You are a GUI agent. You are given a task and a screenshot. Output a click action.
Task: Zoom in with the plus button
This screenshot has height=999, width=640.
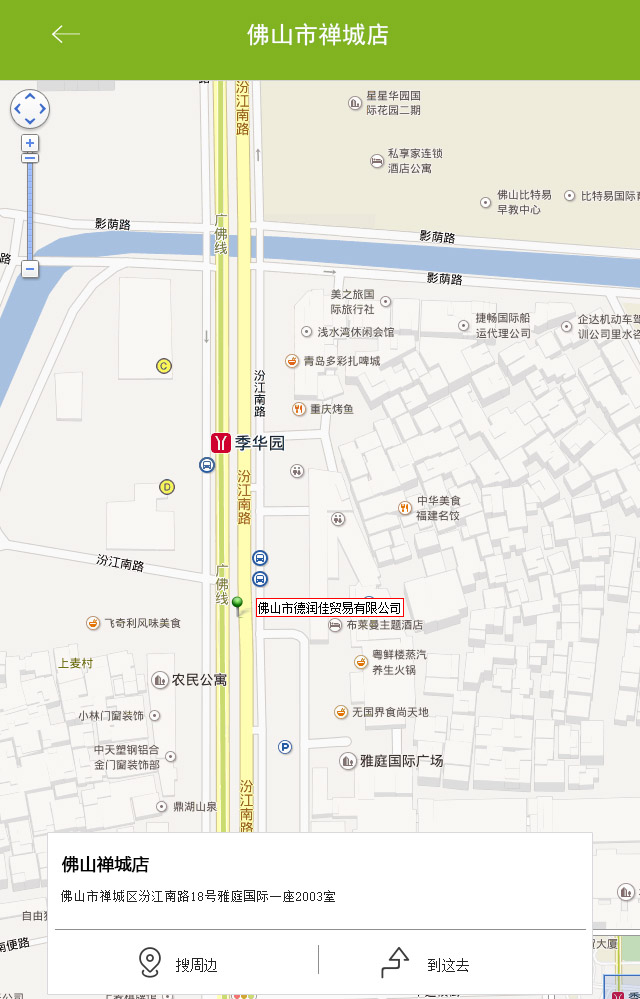click(x=30, y=143)
